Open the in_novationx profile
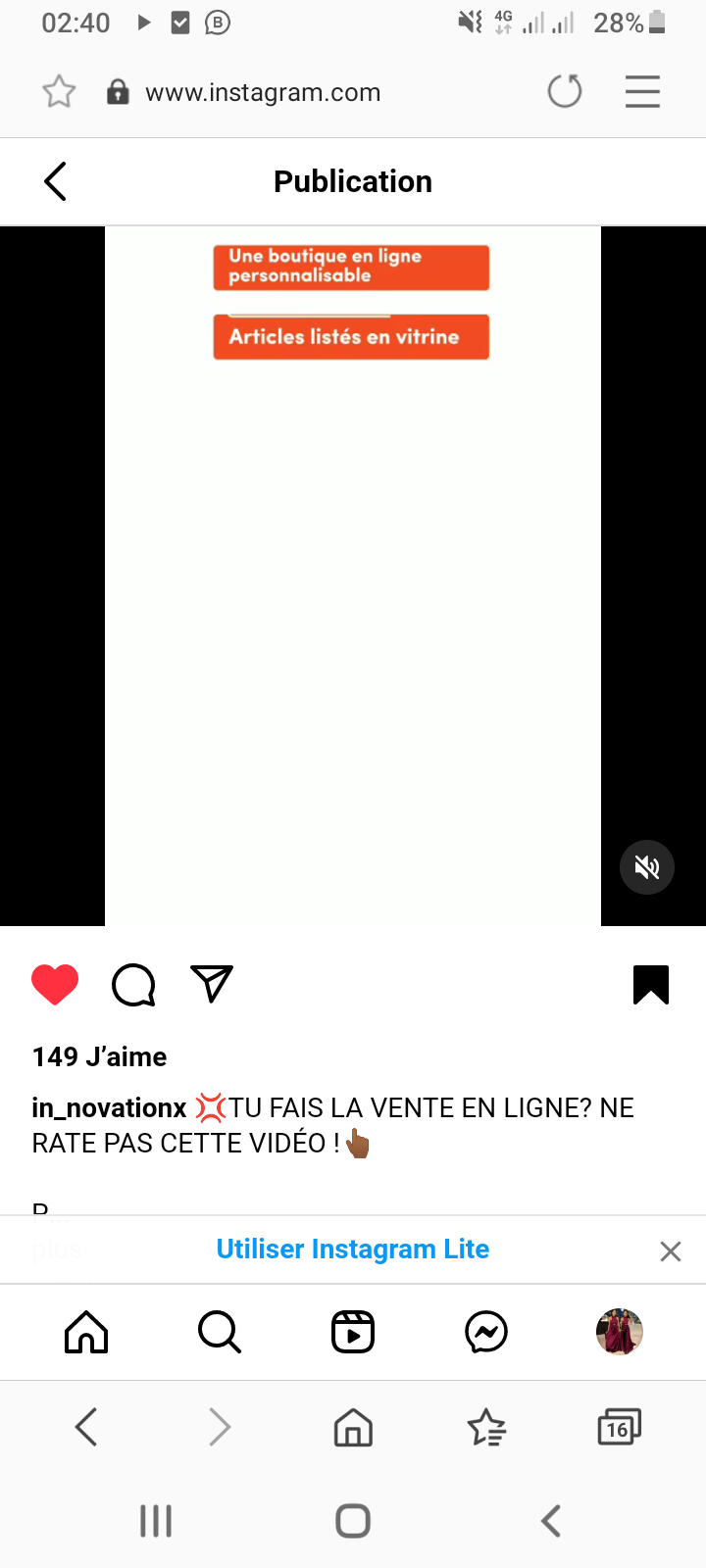 (109, 1107)
